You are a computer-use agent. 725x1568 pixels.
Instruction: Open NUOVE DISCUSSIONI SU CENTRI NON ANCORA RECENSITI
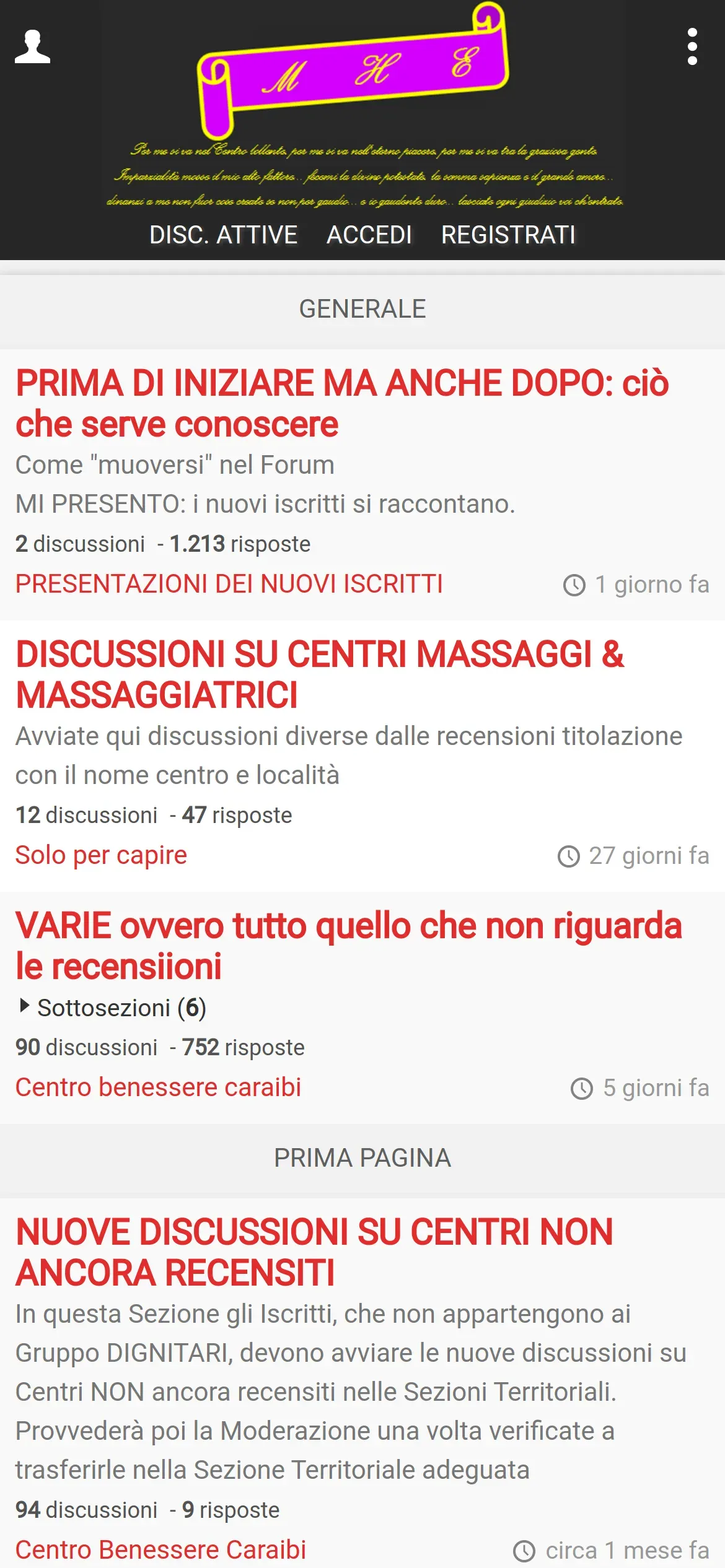(x=314, y=1252)
